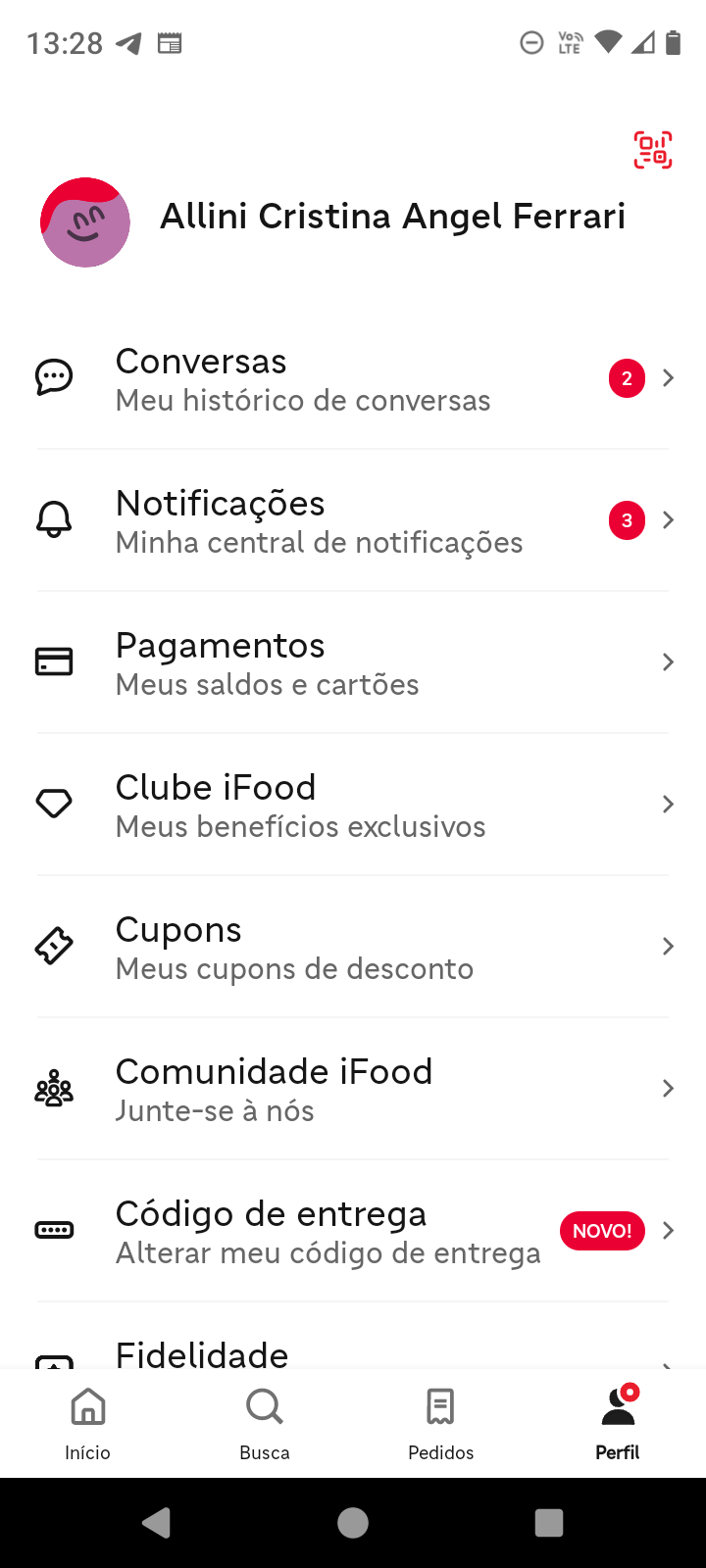
Task: Open the Fidelidade row
Action: (x=353, y=1352)
